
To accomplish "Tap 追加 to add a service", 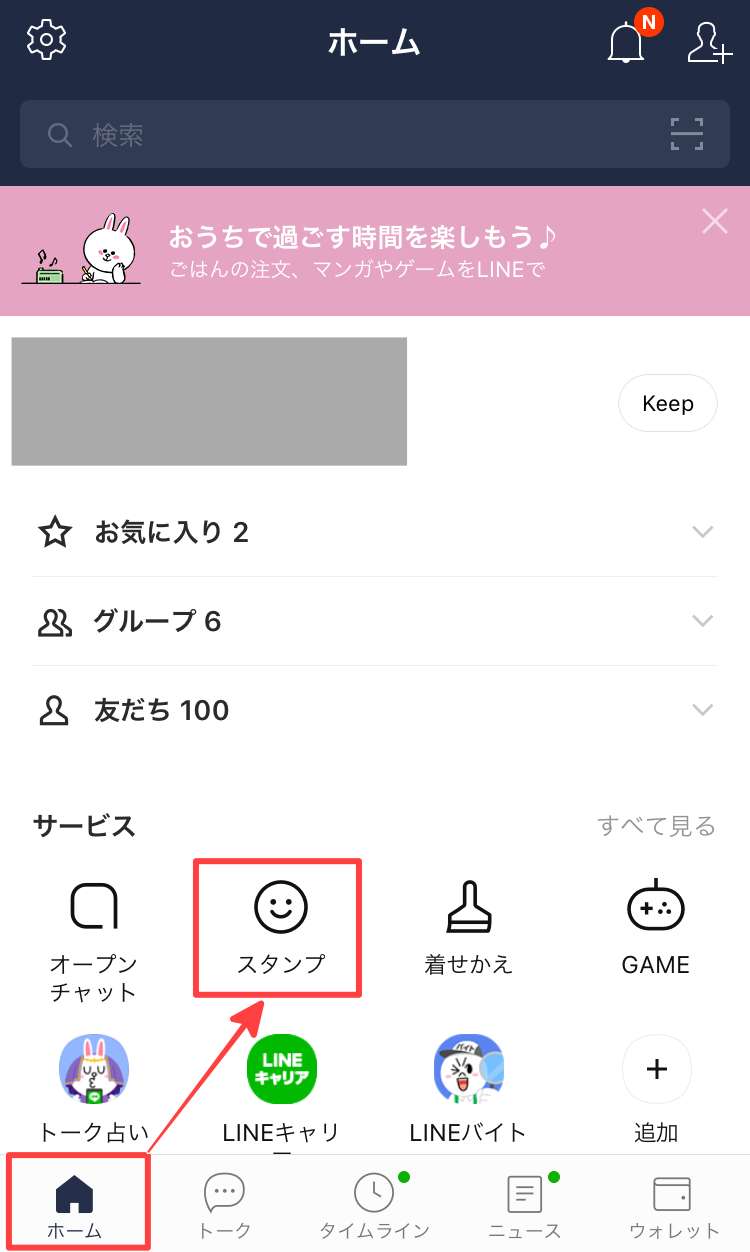I will coord(656,1090).
